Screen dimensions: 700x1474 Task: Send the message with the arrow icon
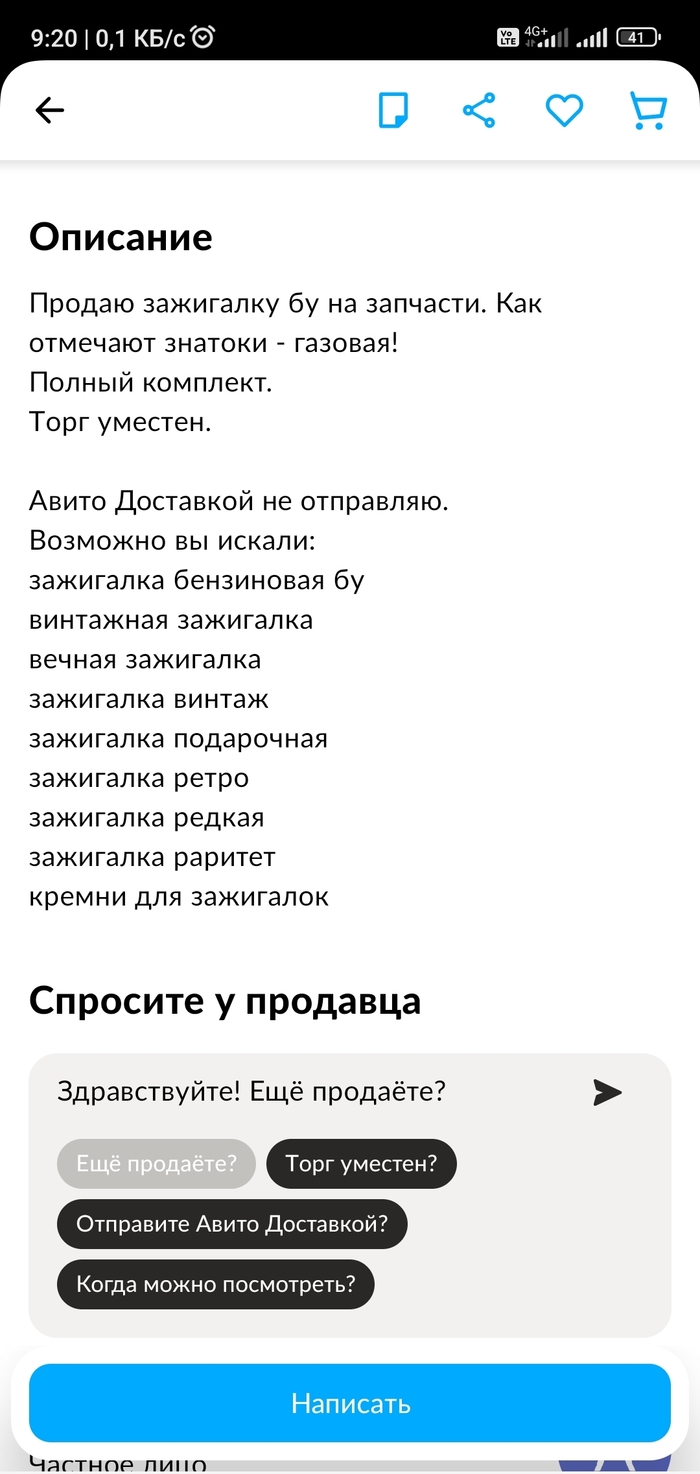point(607,1092)
